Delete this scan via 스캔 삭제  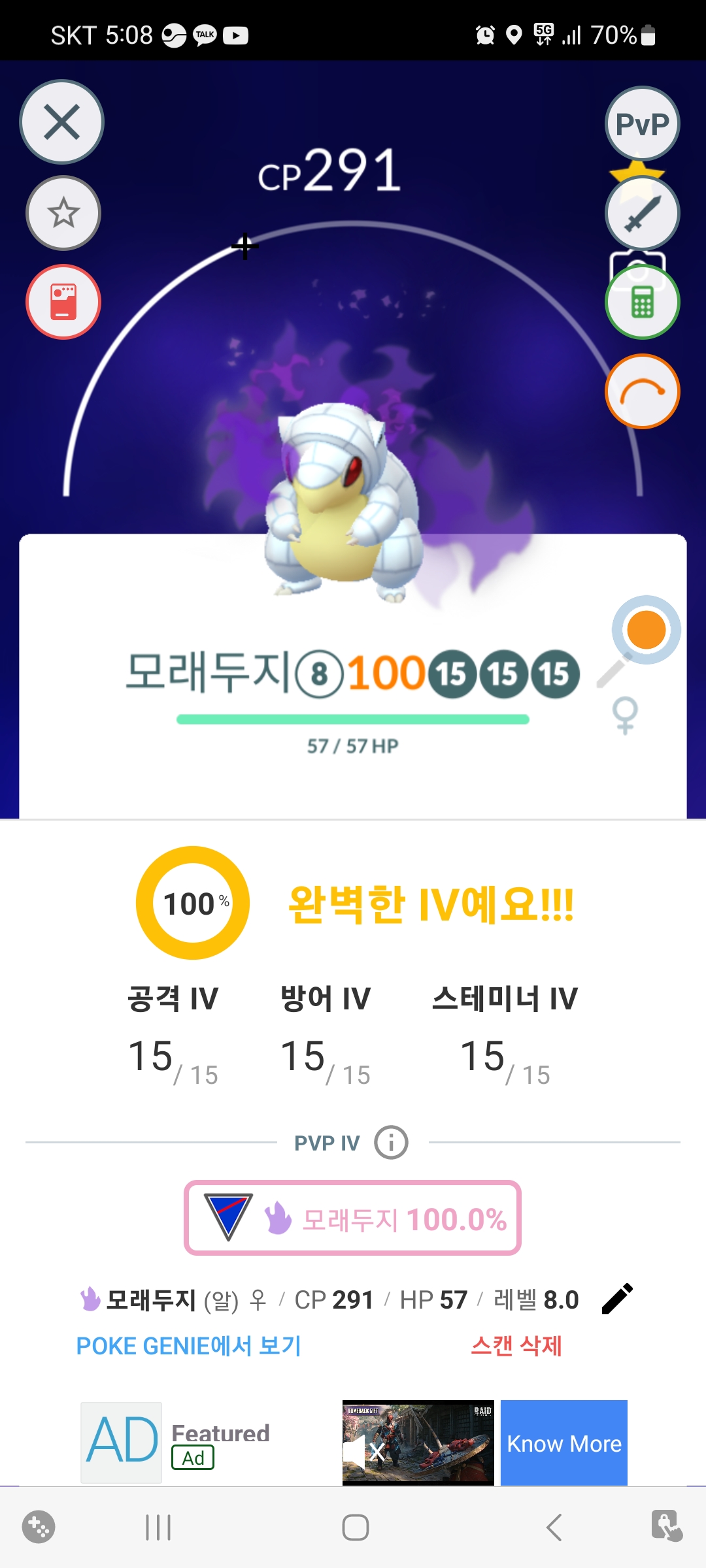[x=516, y=1346]
